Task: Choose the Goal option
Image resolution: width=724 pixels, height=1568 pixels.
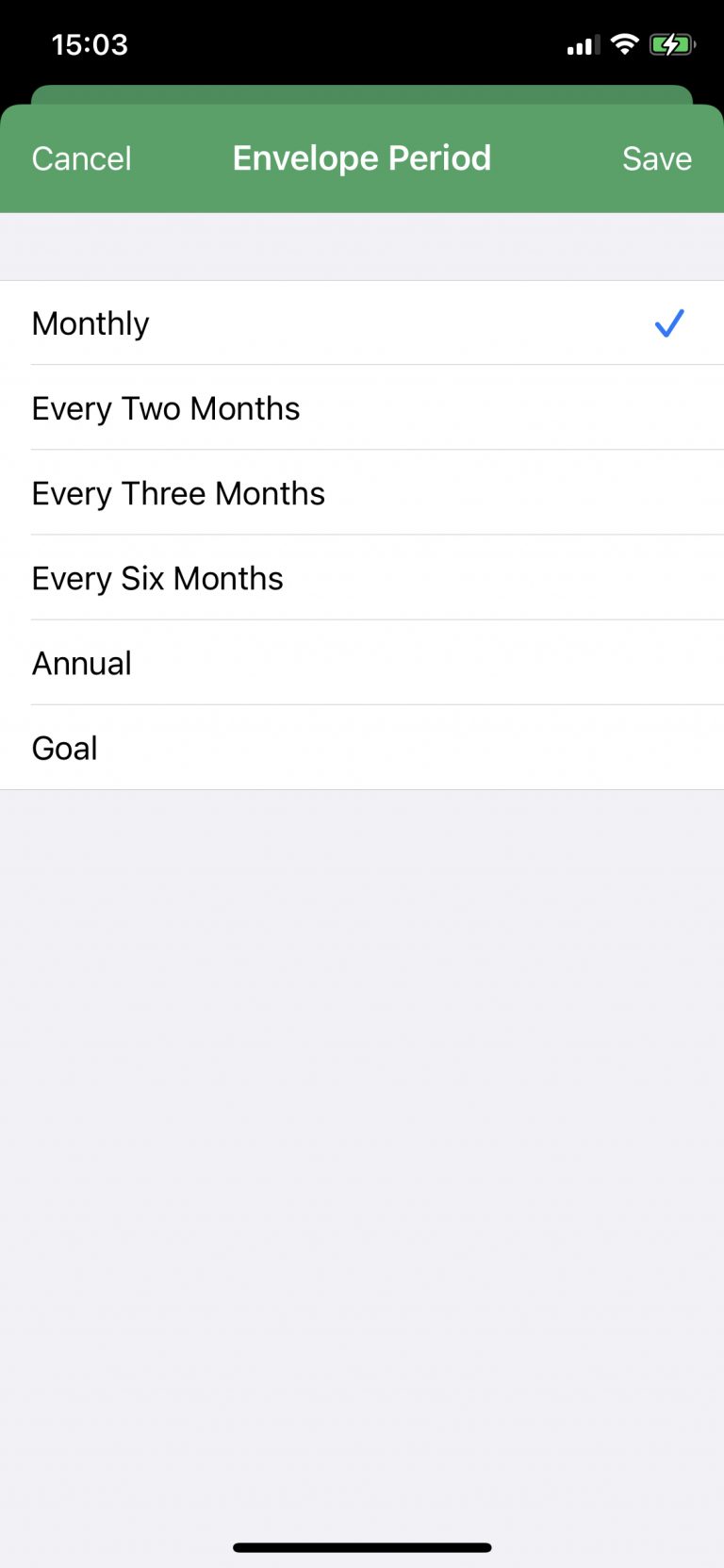Action: [362, 748]
